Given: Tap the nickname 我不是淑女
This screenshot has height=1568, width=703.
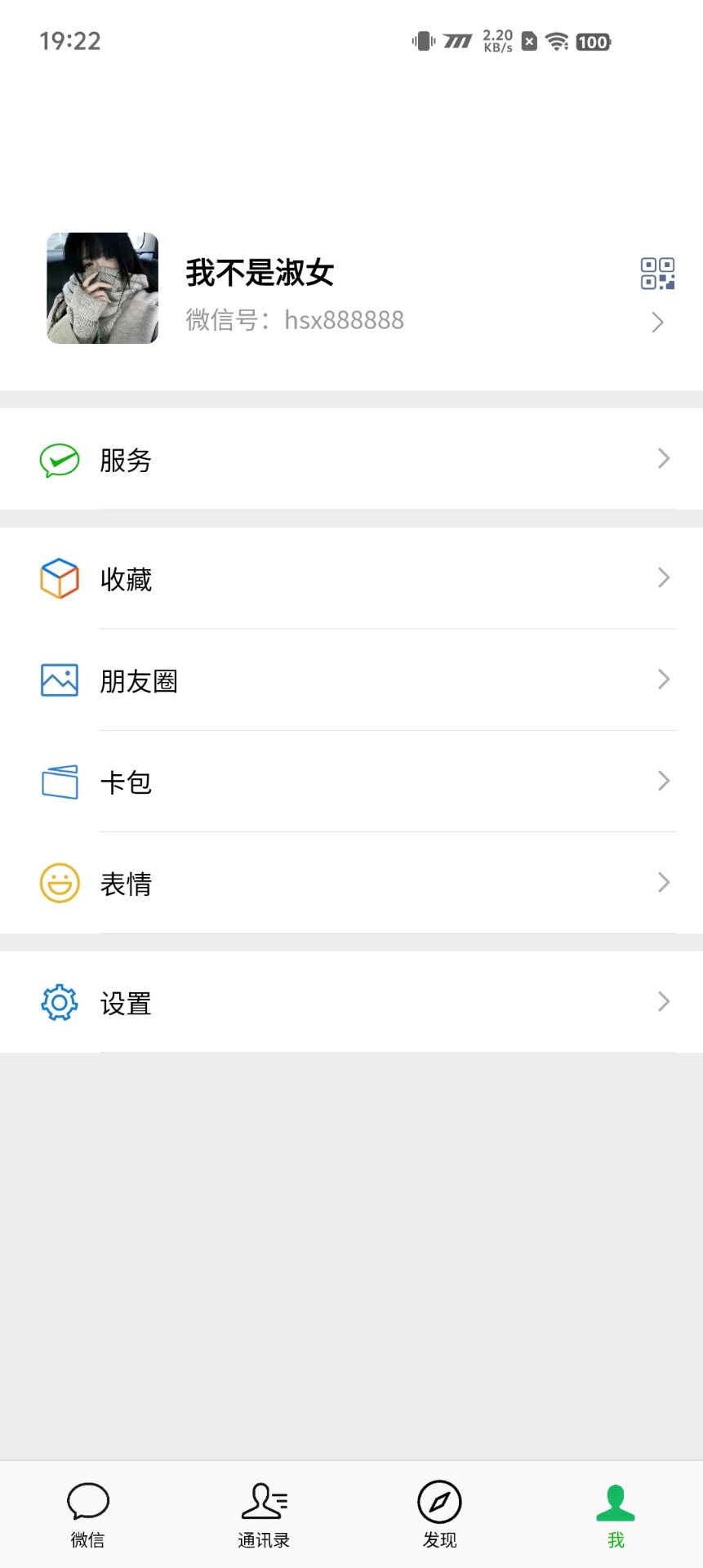Looking at the screenshot, I should 258,274.
